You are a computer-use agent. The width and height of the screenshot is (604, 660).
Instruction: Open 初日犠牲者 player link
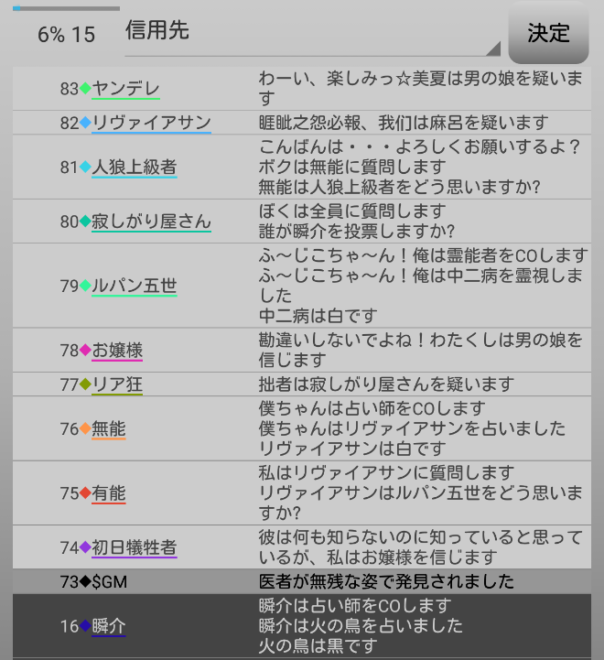[x=134, y=547]
